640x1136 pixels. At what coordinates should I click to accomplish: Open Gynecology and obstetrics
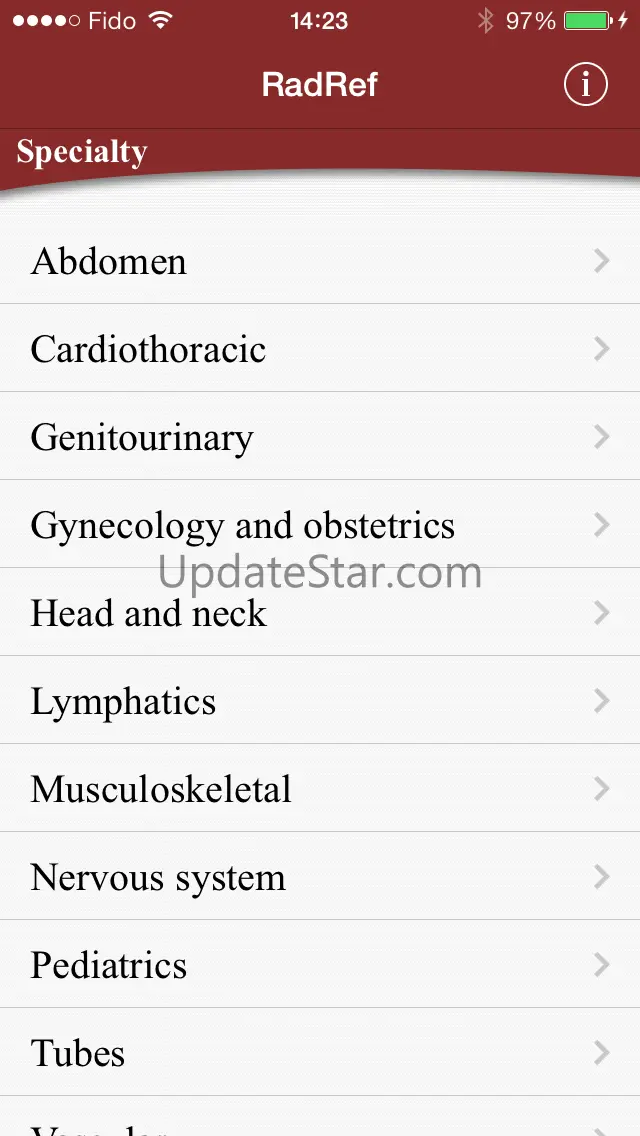tap(320, 525)
